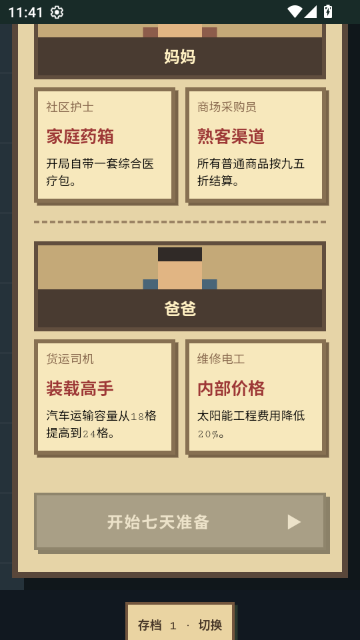The image size is (360, 640).
Task: Select the 社区护士 家庭药箱 card
Action: click(x=105, y=146)
